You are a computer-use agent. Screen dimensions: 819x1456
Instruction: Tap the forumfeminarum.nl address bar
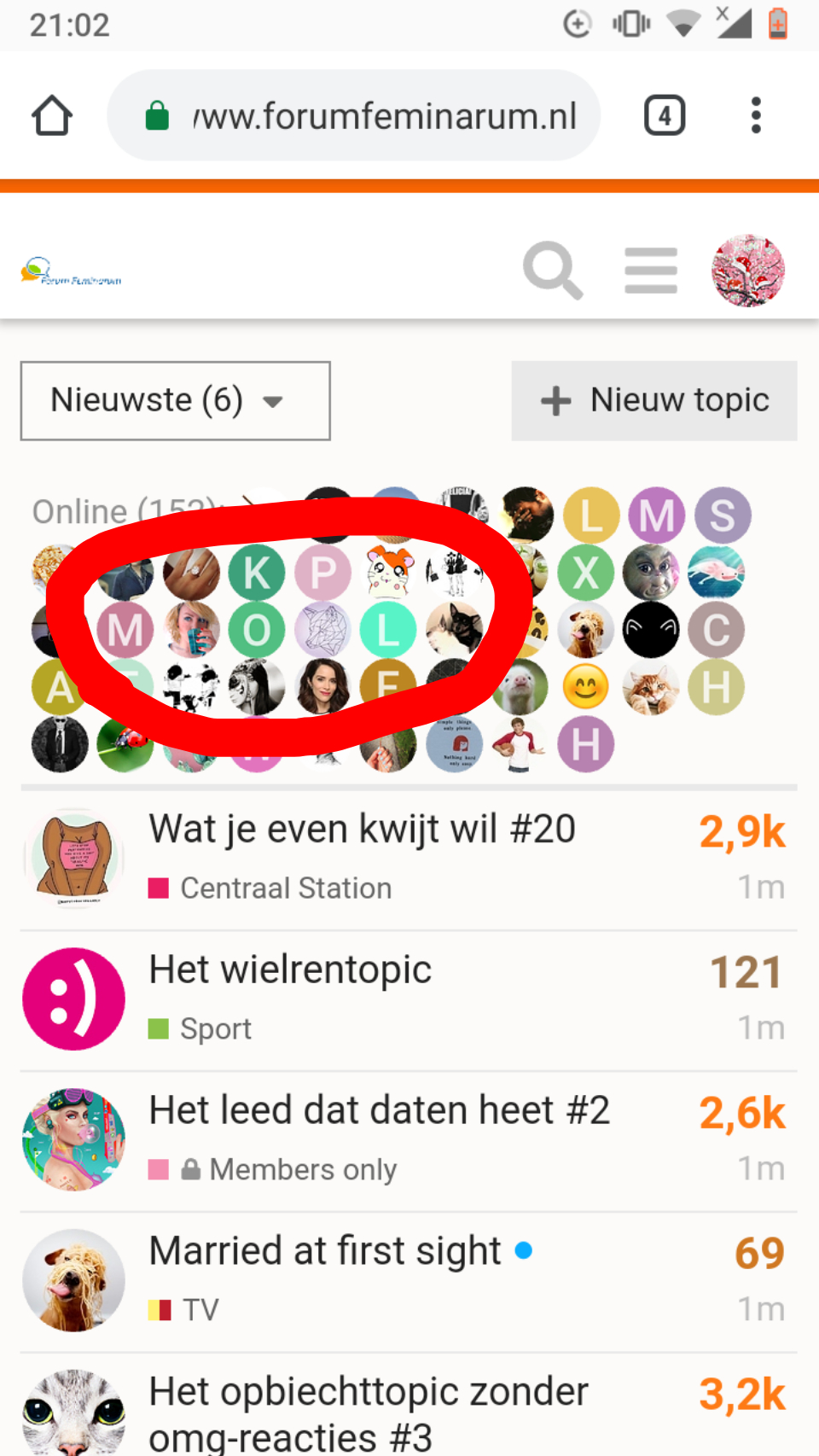pyautogui.click(x=354, y=115)
